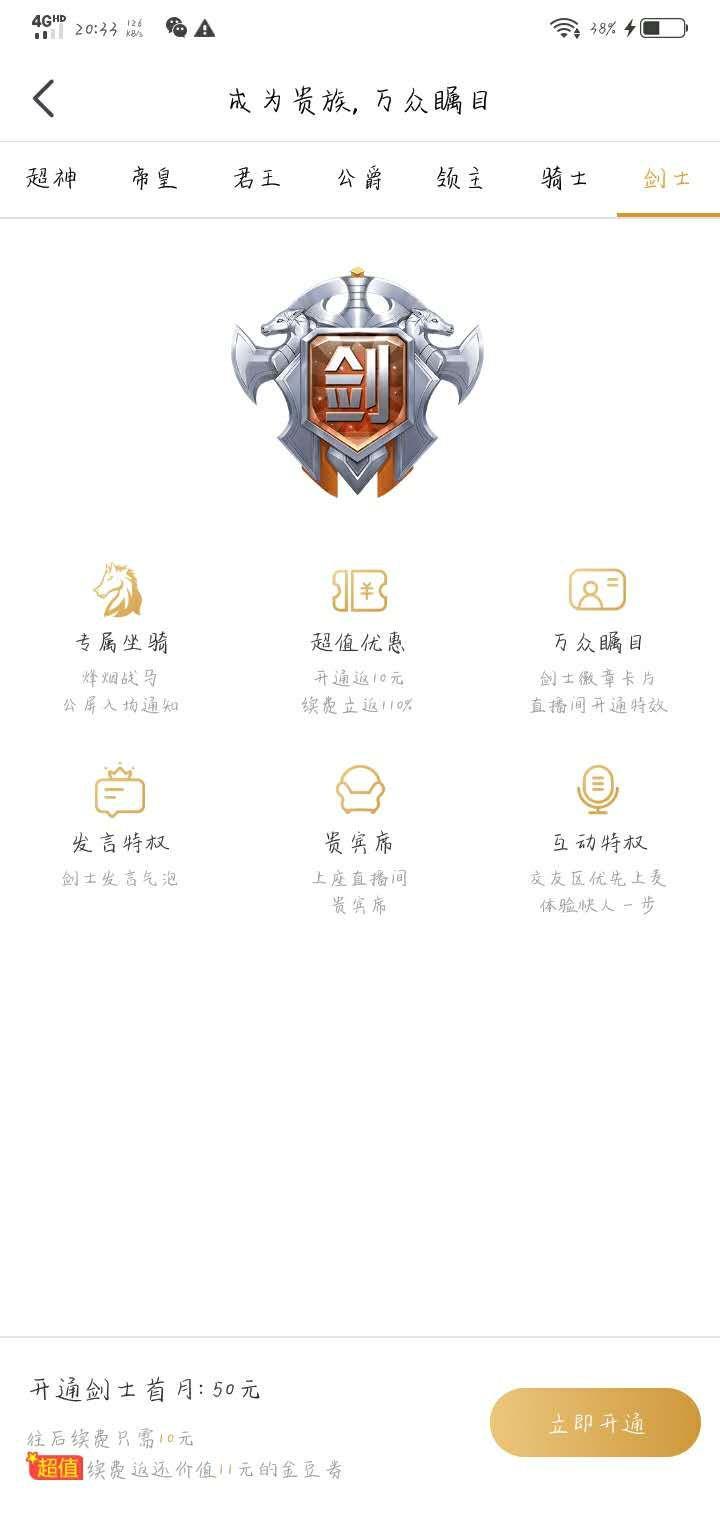Go back using the top-left arrow
Image resolution: width=720 pixels, height=1520 pixels.
pos(43,99)
